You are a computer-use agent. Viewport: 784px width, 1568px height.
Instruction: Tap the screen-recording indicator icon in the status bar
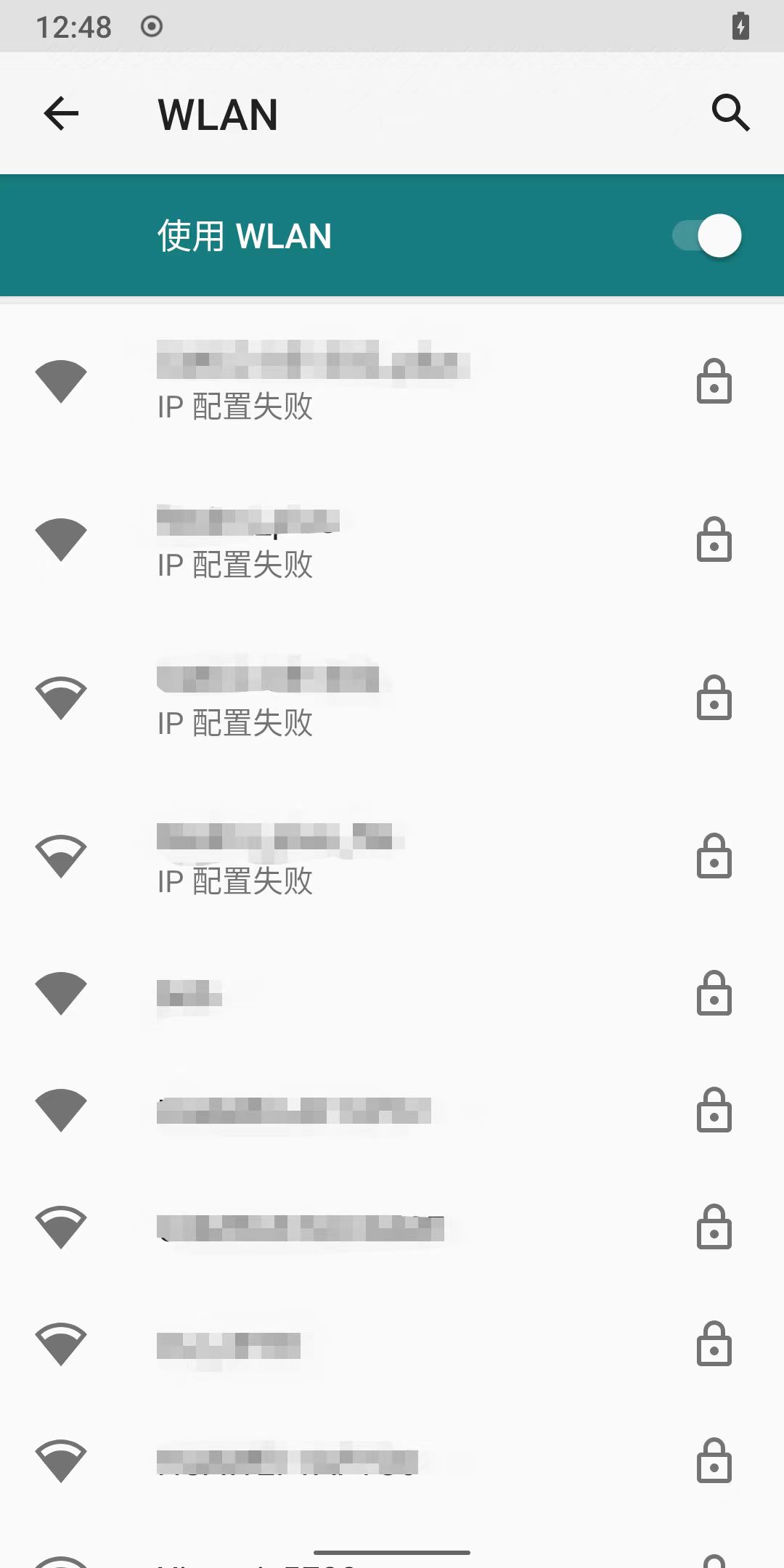point(152,26)
